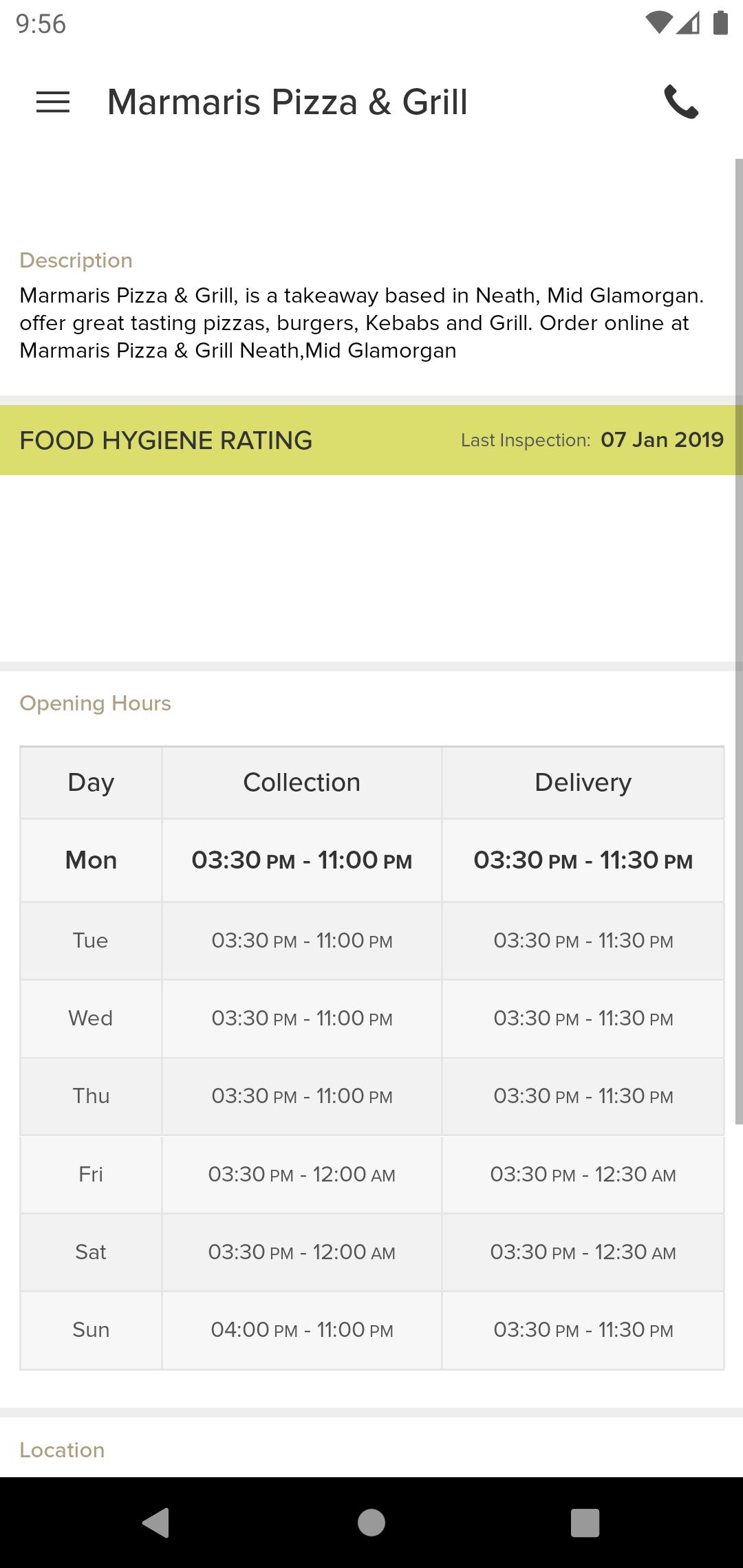Go back using system back button
Viewport: 743px width, 1568px height.
[x=155, y=1522]
